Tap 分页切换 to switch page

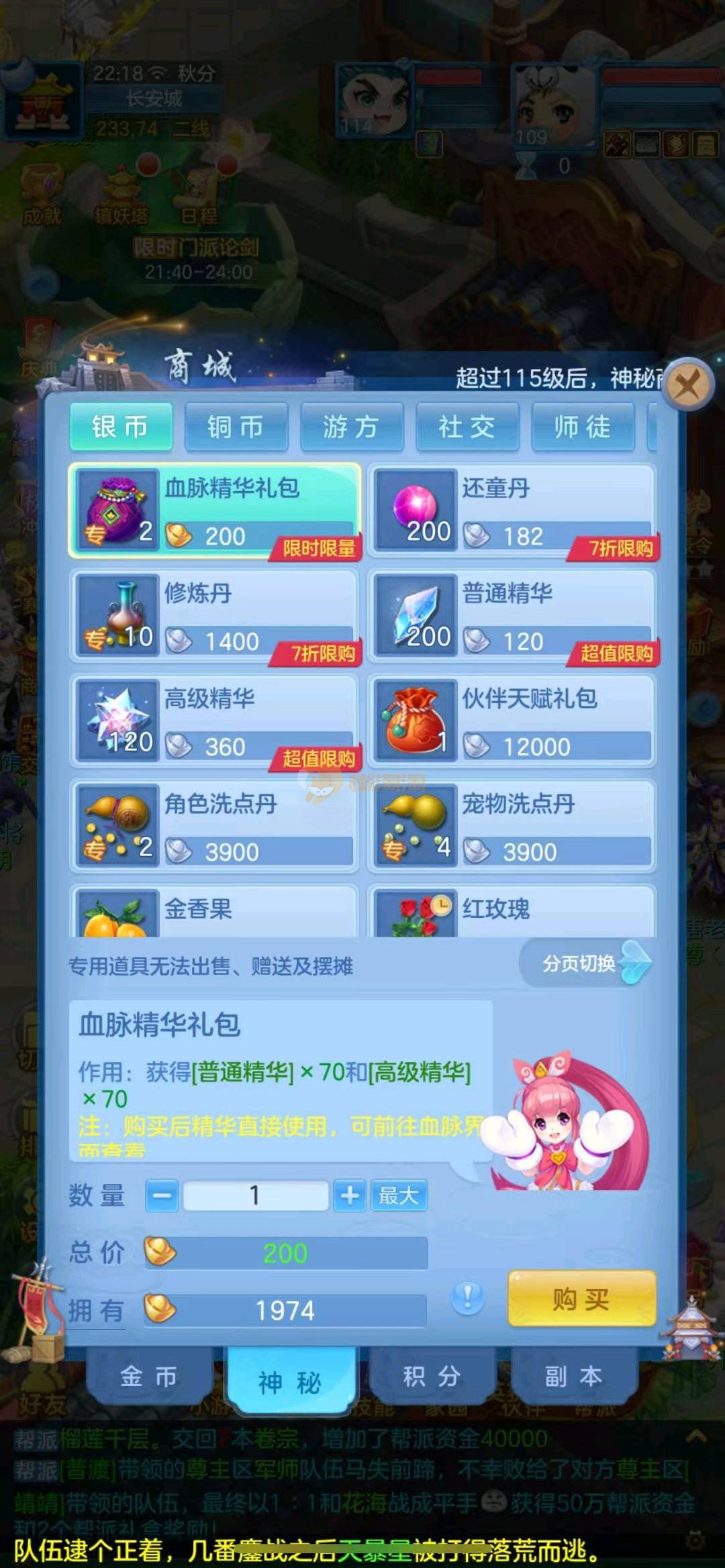tap(585, 963)
